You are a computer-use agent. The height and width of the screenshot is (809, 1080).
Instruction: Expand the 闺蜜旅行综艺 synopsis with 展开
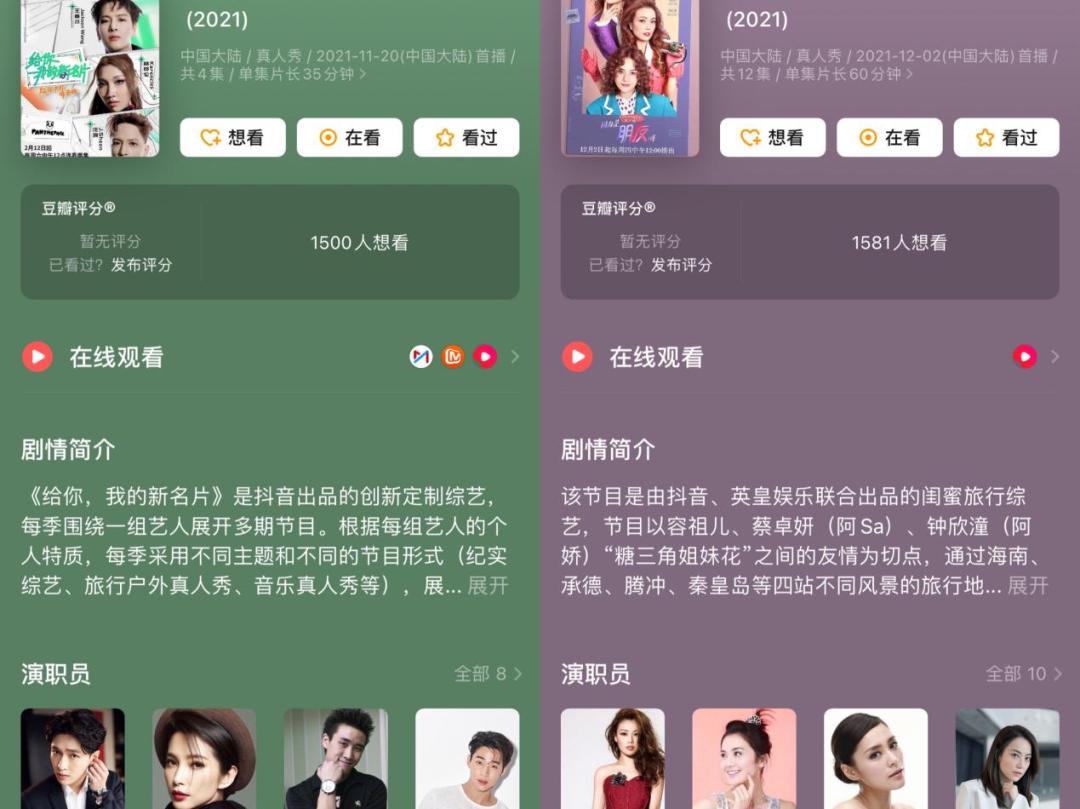tap(1028, 586)
